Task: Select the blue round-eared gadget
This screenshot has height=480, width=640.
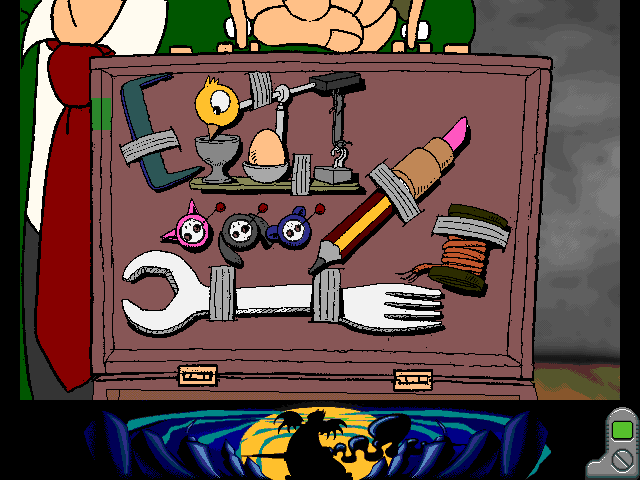Action: click(x=291, y=229)
